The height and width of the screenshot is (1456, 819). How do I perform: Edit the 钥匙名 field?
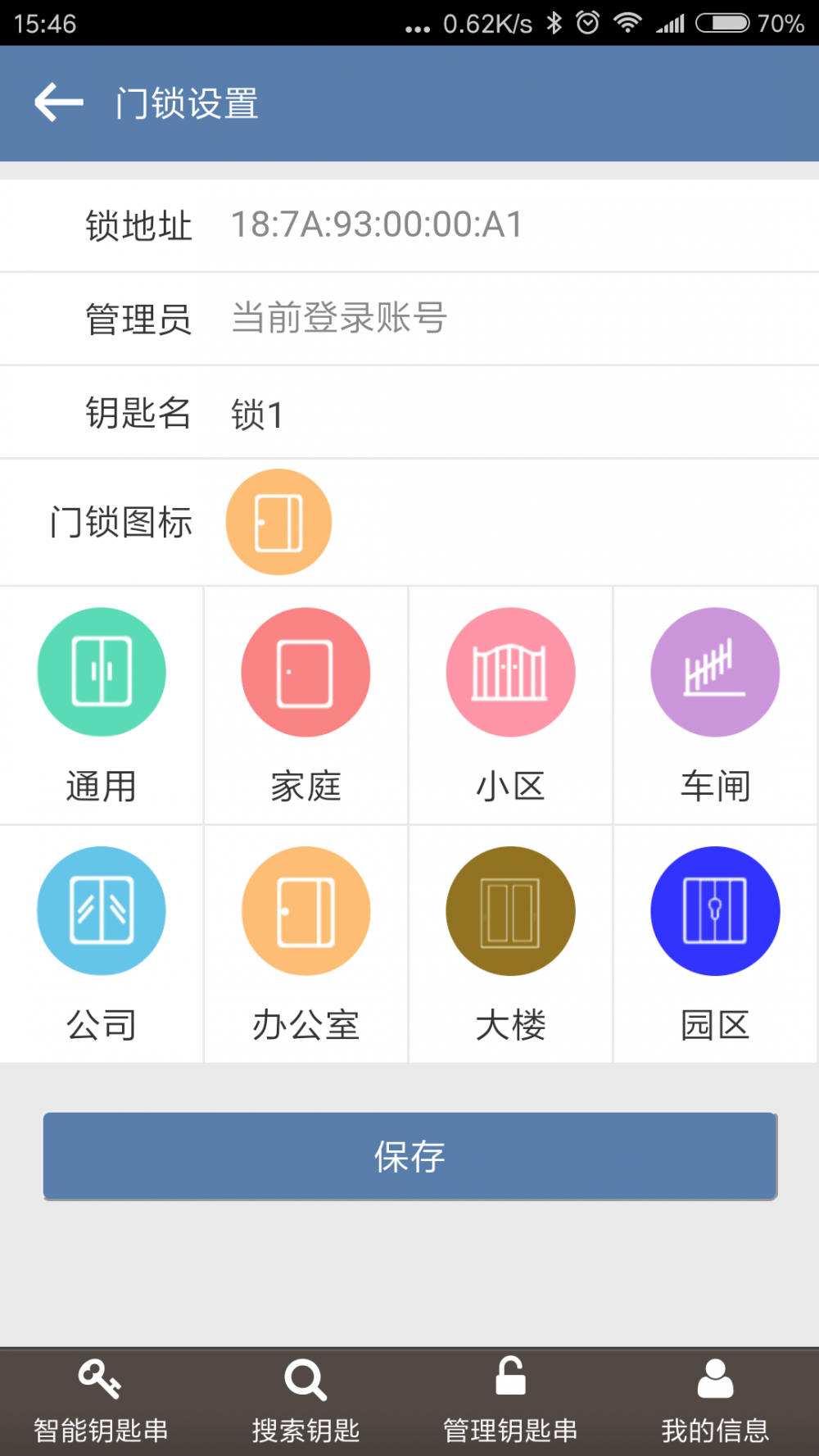pyautogui.click(x=491, y=413)
